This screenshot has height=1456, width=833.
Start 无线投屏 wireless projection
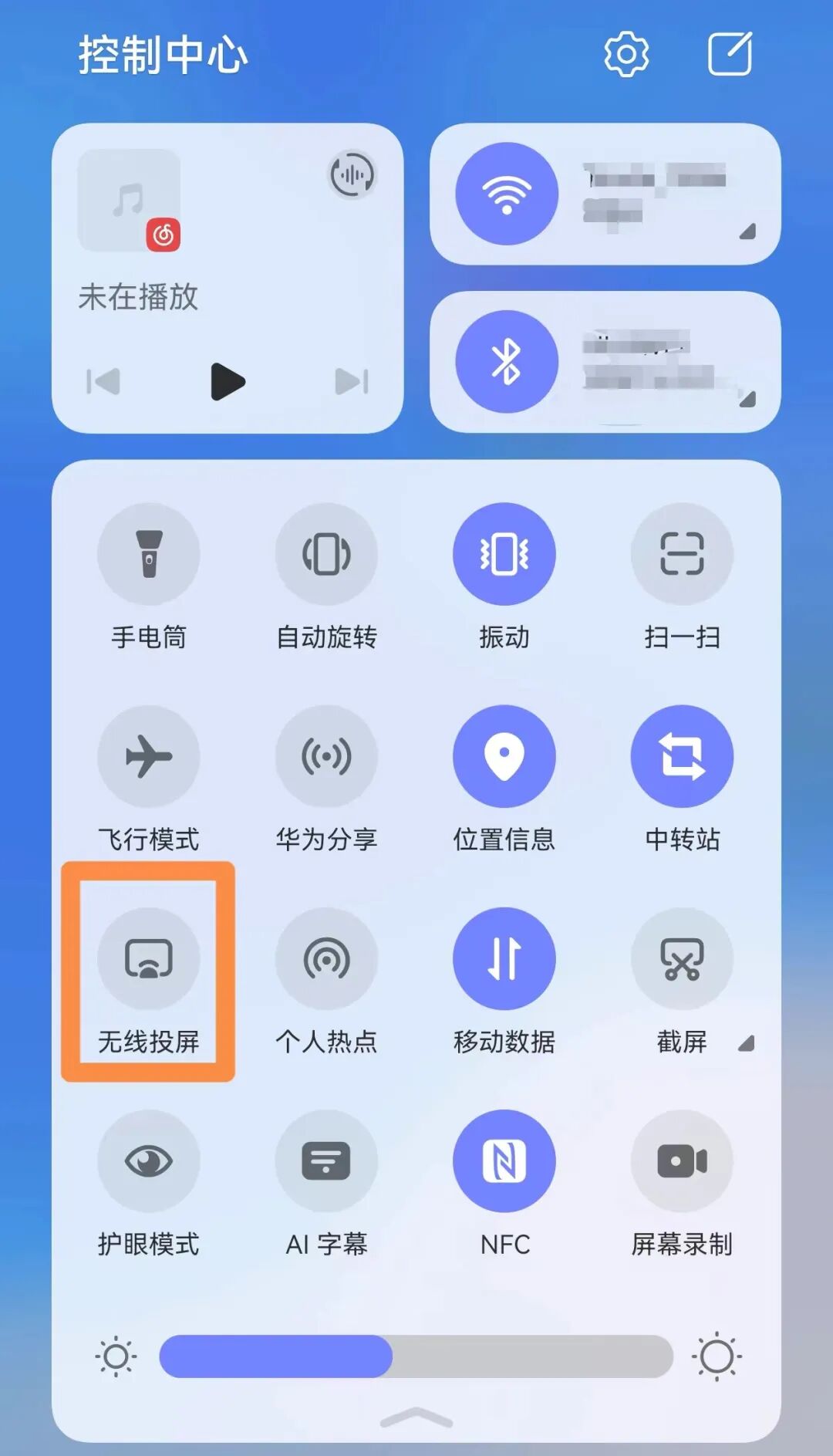pos(149,959)
